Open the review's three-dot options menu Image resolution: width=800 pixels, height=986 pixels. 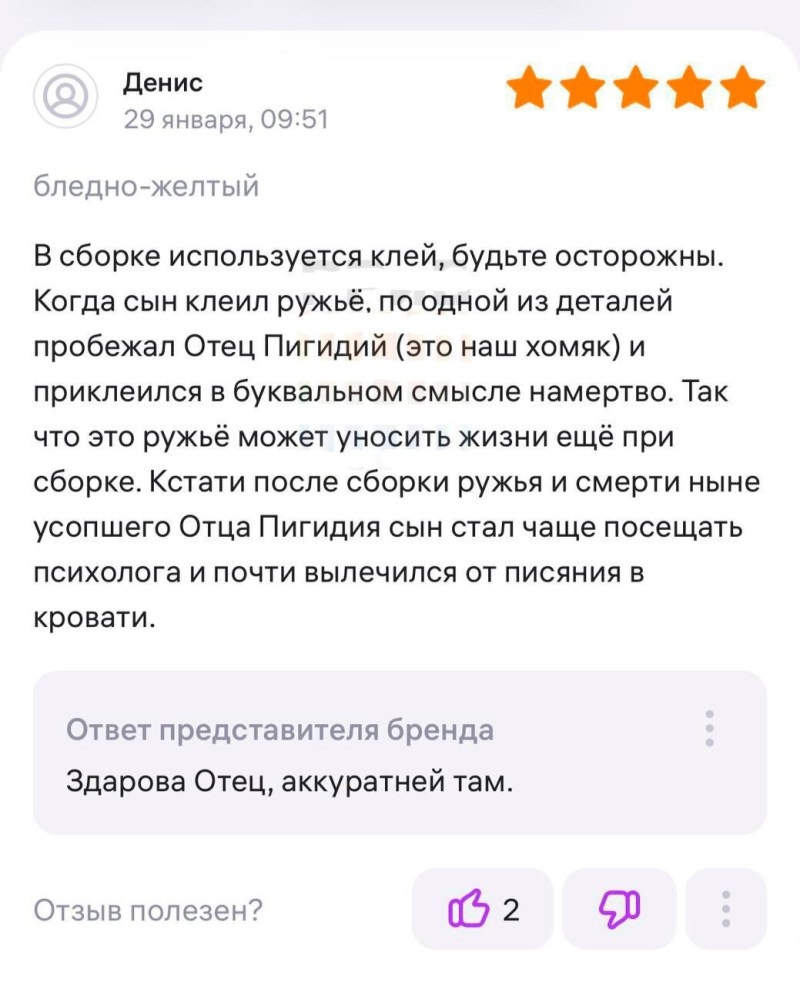(x=726, y=909)
